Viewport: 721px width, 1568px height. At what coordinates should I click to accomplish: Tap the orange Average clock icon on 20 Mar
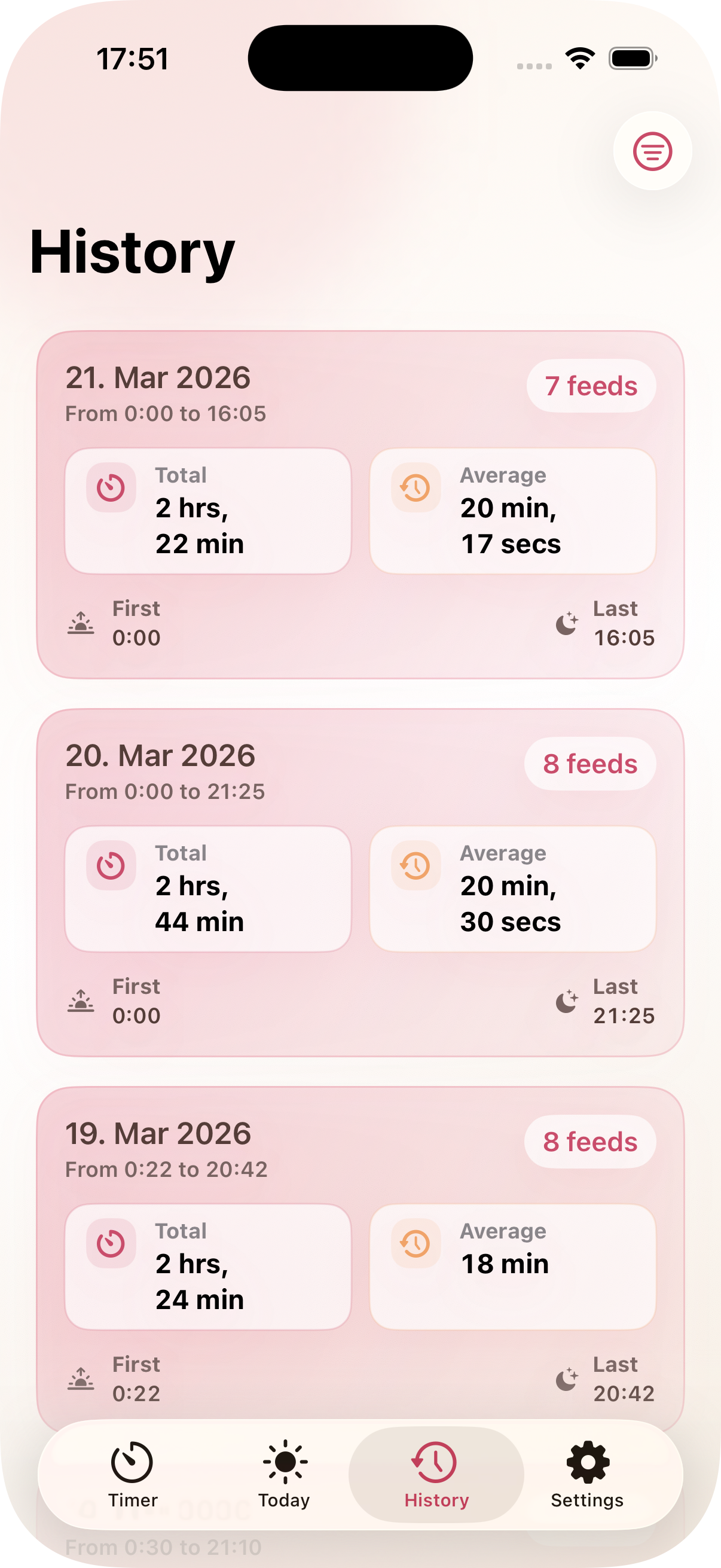[414, 865]
